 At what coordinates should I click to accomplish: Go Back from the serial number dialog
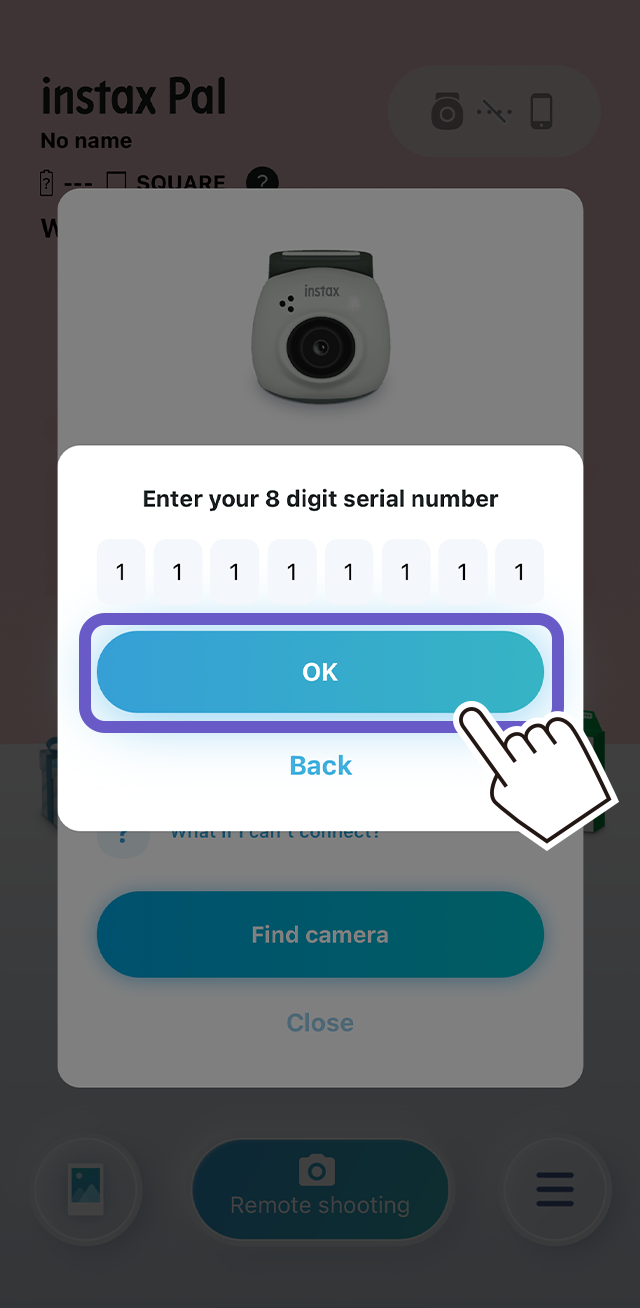click(x=320, y=766)
